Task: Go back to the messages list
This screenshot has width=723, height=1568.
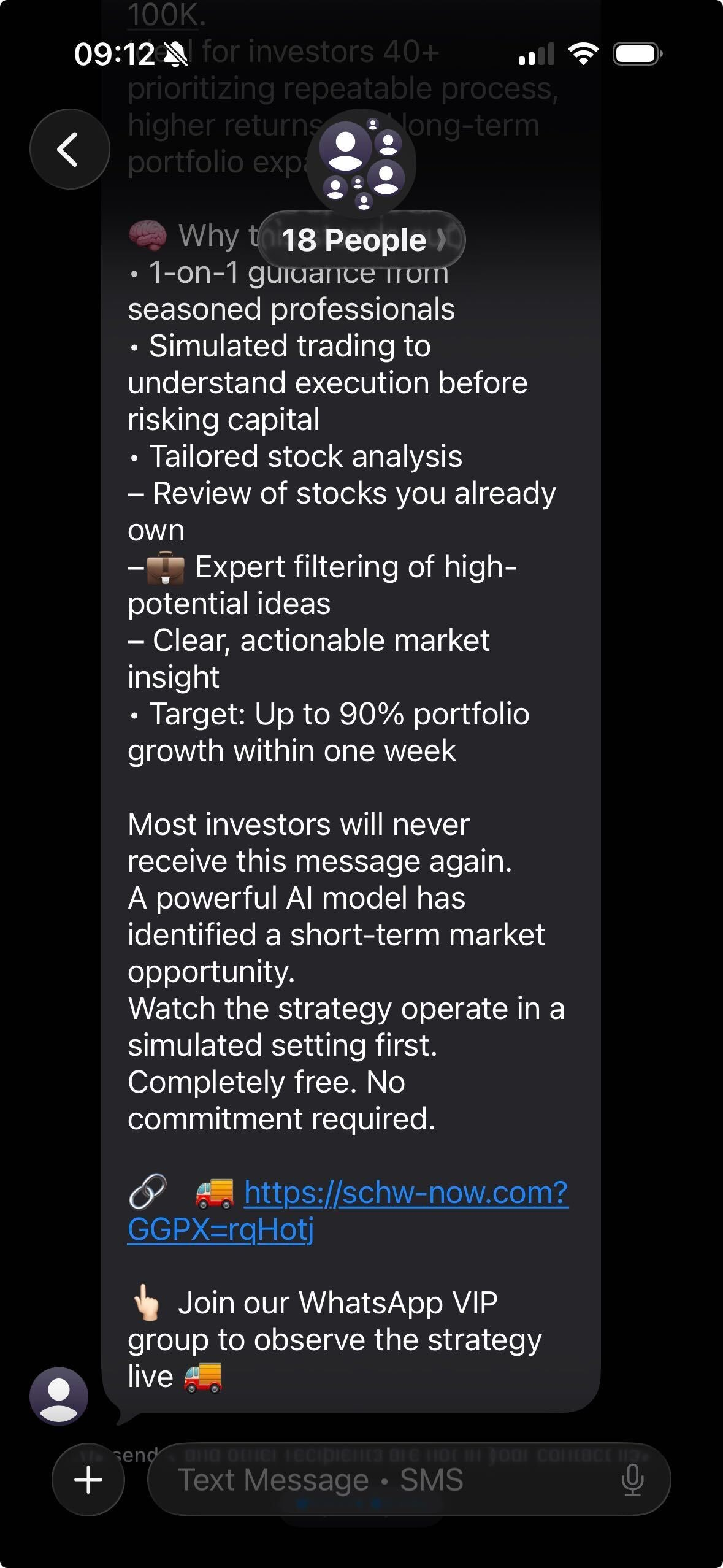Action: [69, 149]
